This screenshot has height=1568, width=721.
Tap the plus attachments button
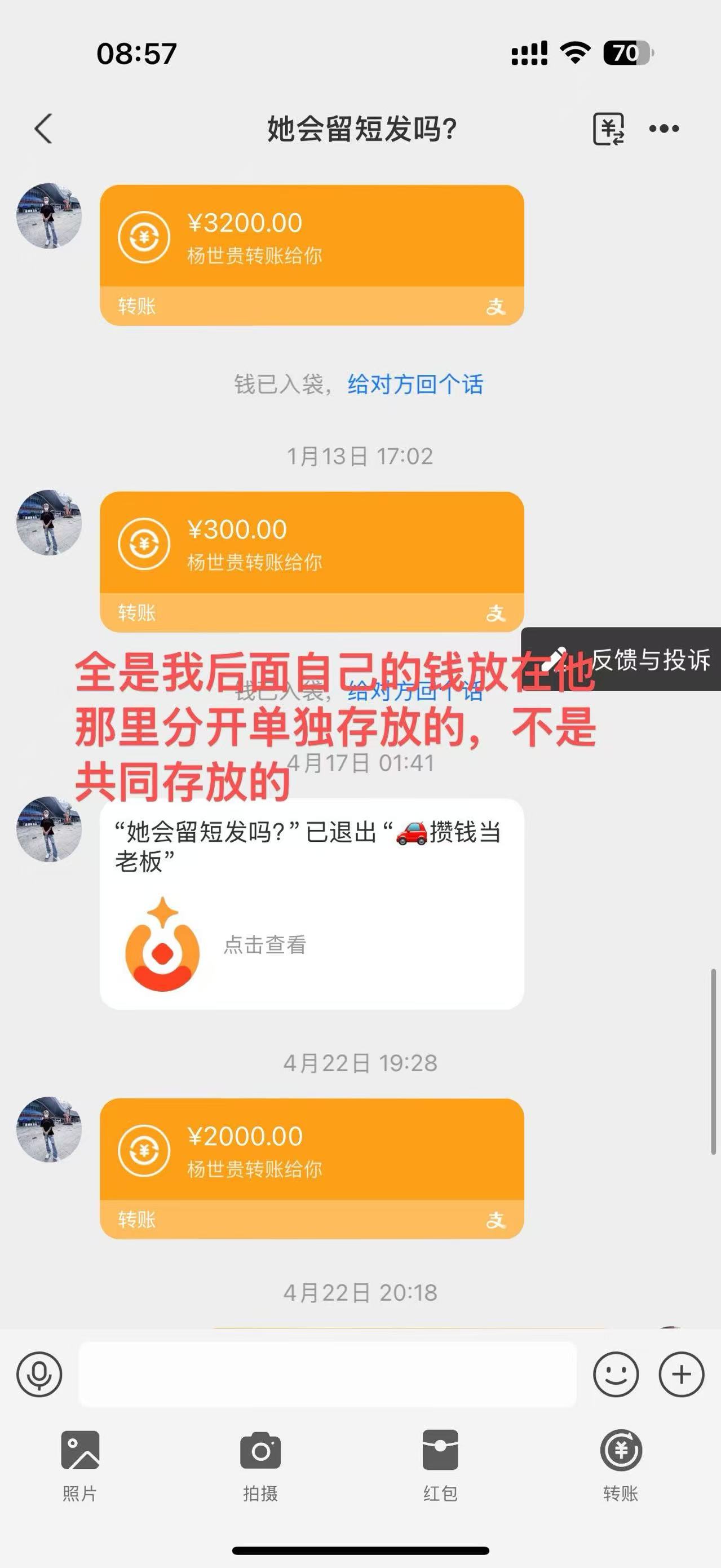coord(682,1375)
